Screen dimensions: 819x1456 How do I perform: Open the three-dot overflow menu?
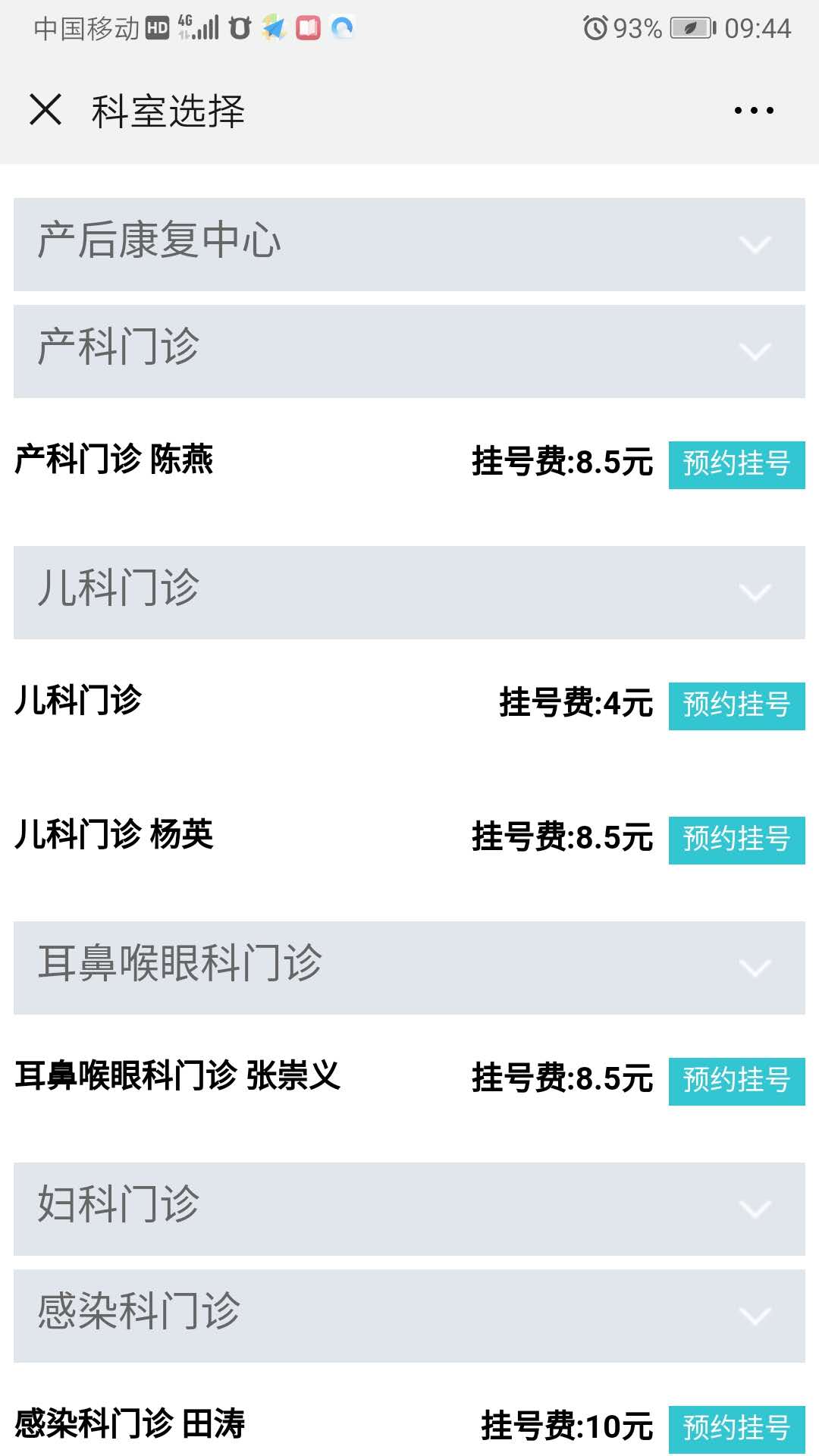pyautogui.click(x=753, y=111)
